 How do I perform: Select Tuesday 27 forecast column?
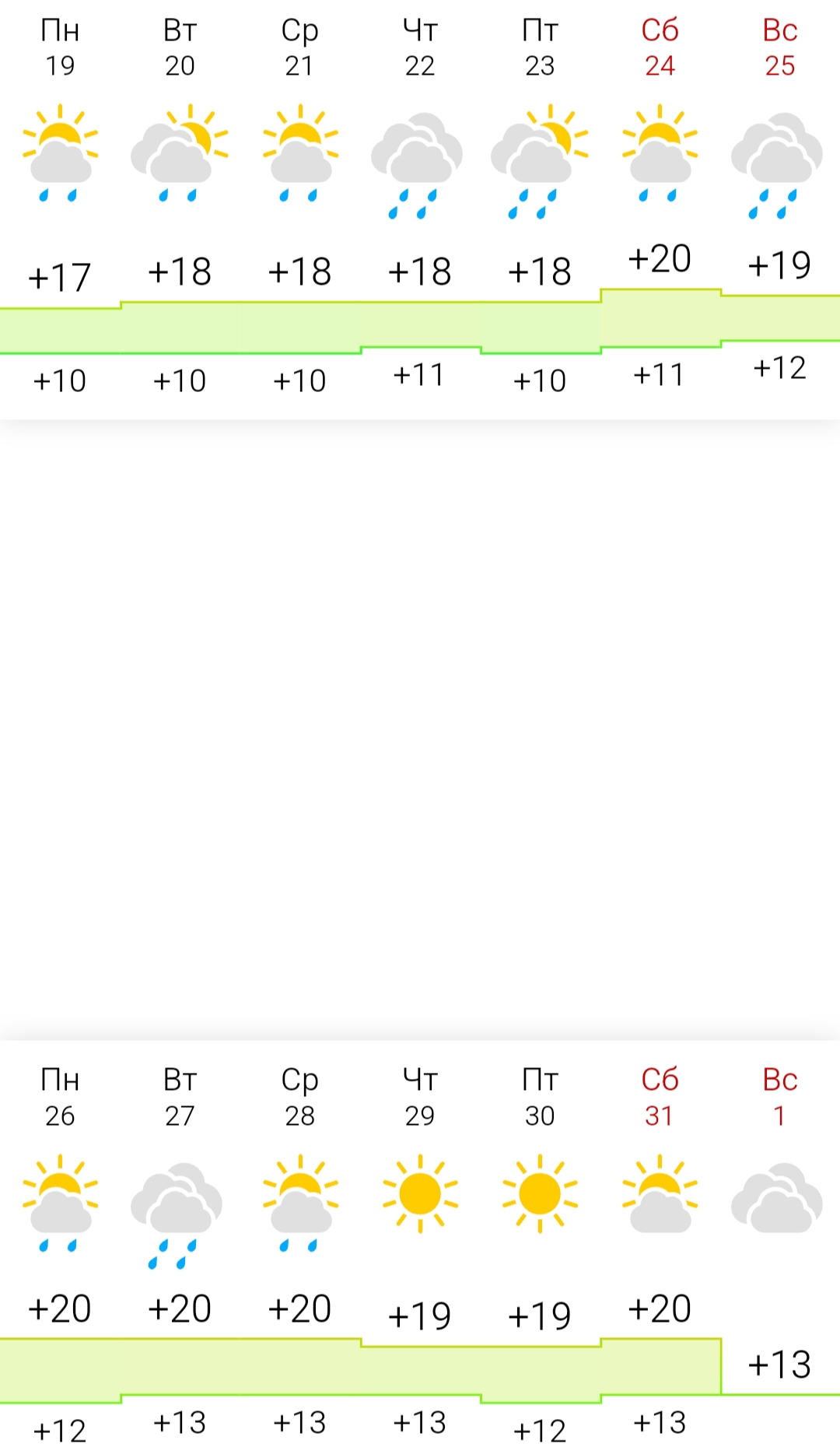pyautogui.click(x=180, y=1247)
